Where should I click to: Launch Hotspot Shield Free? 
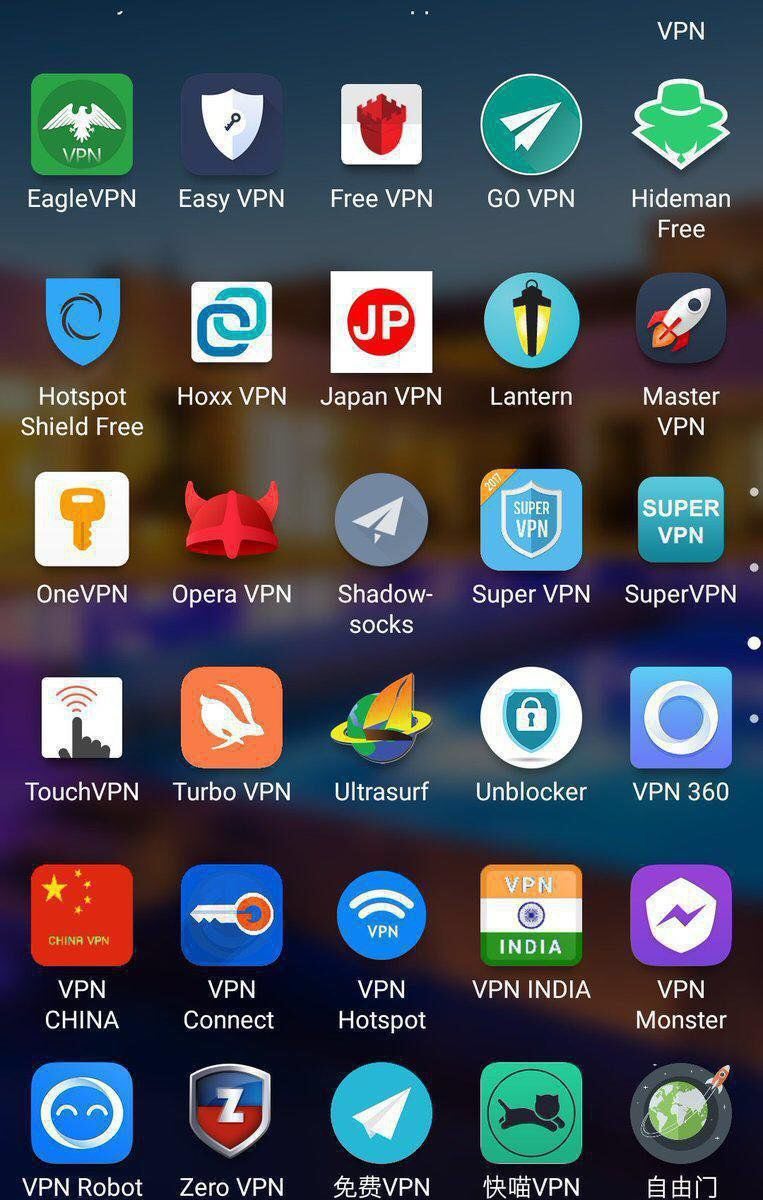coord(82,322)
